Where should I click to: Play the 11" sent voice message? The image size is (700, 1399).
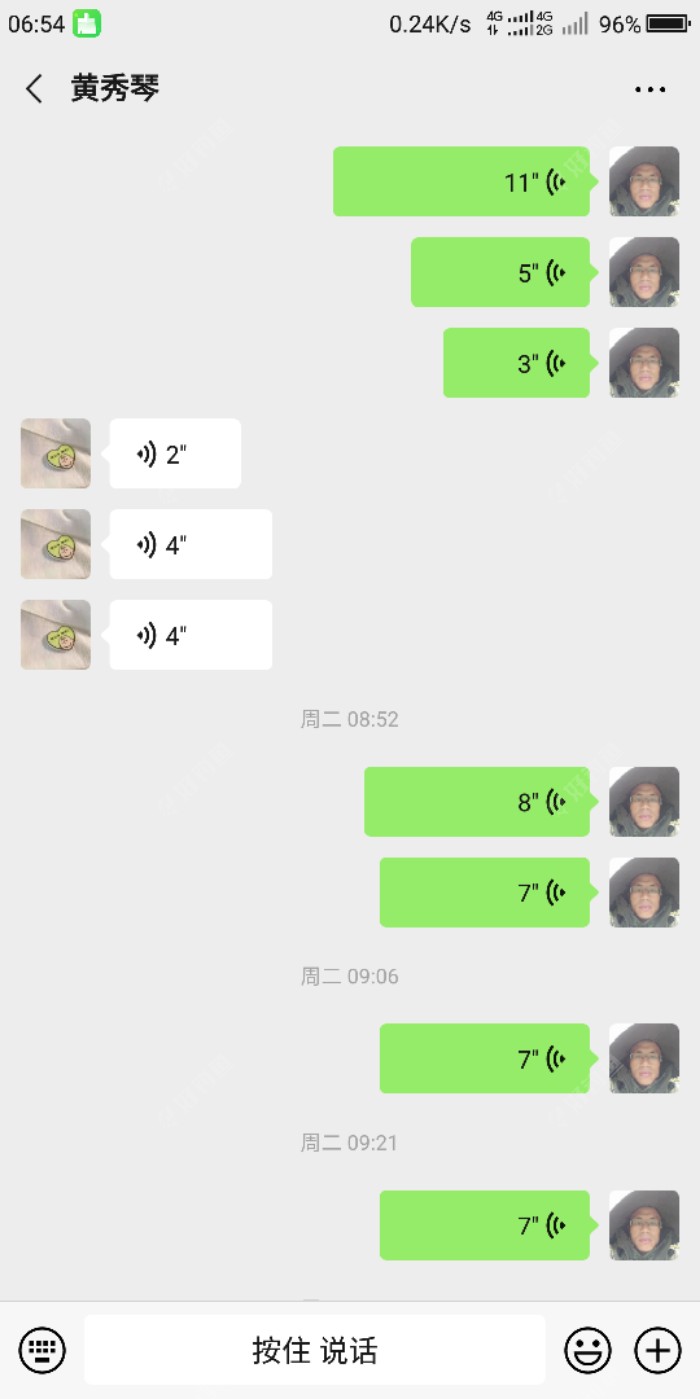click(461, 182)
